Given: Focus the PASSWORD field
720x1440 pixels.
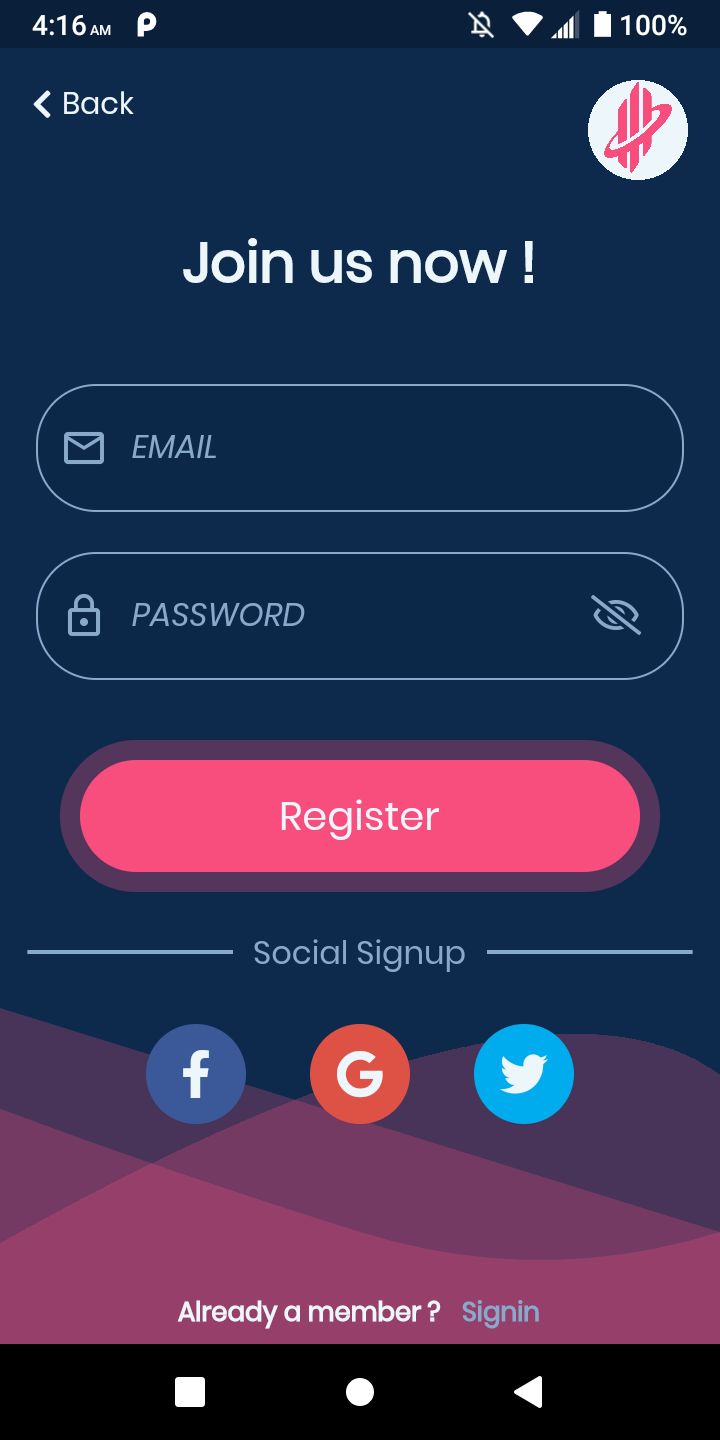Looking at the screenshot, I should 340,616.
